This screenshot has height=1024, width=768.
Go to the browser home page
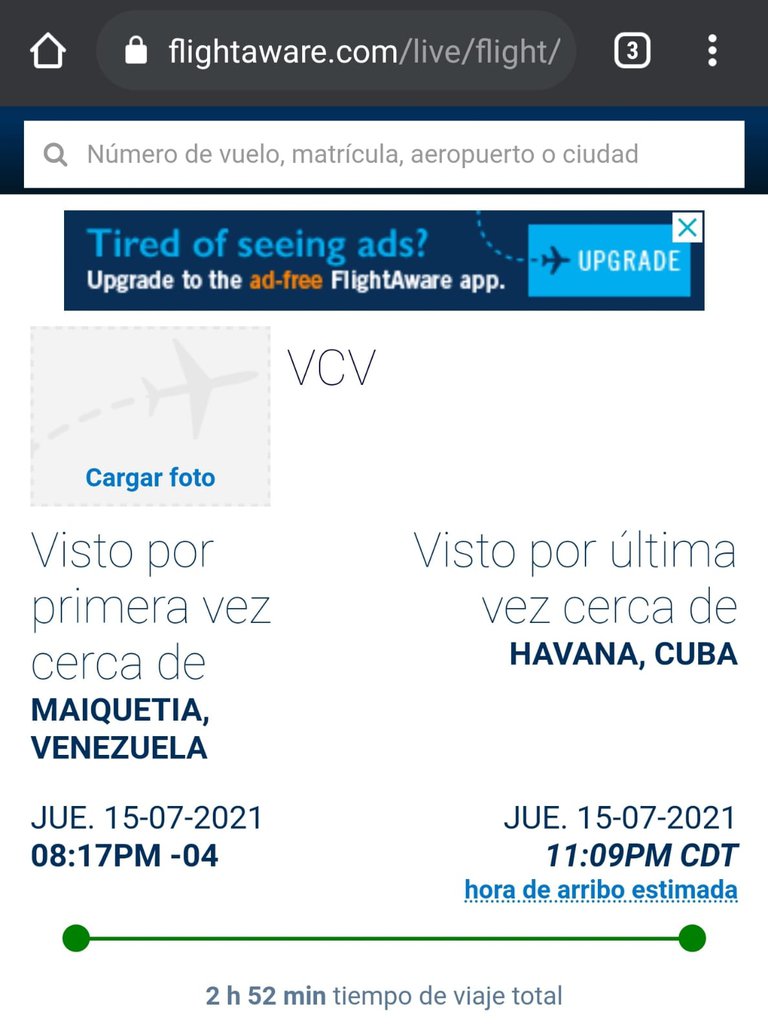coord(48,51)
